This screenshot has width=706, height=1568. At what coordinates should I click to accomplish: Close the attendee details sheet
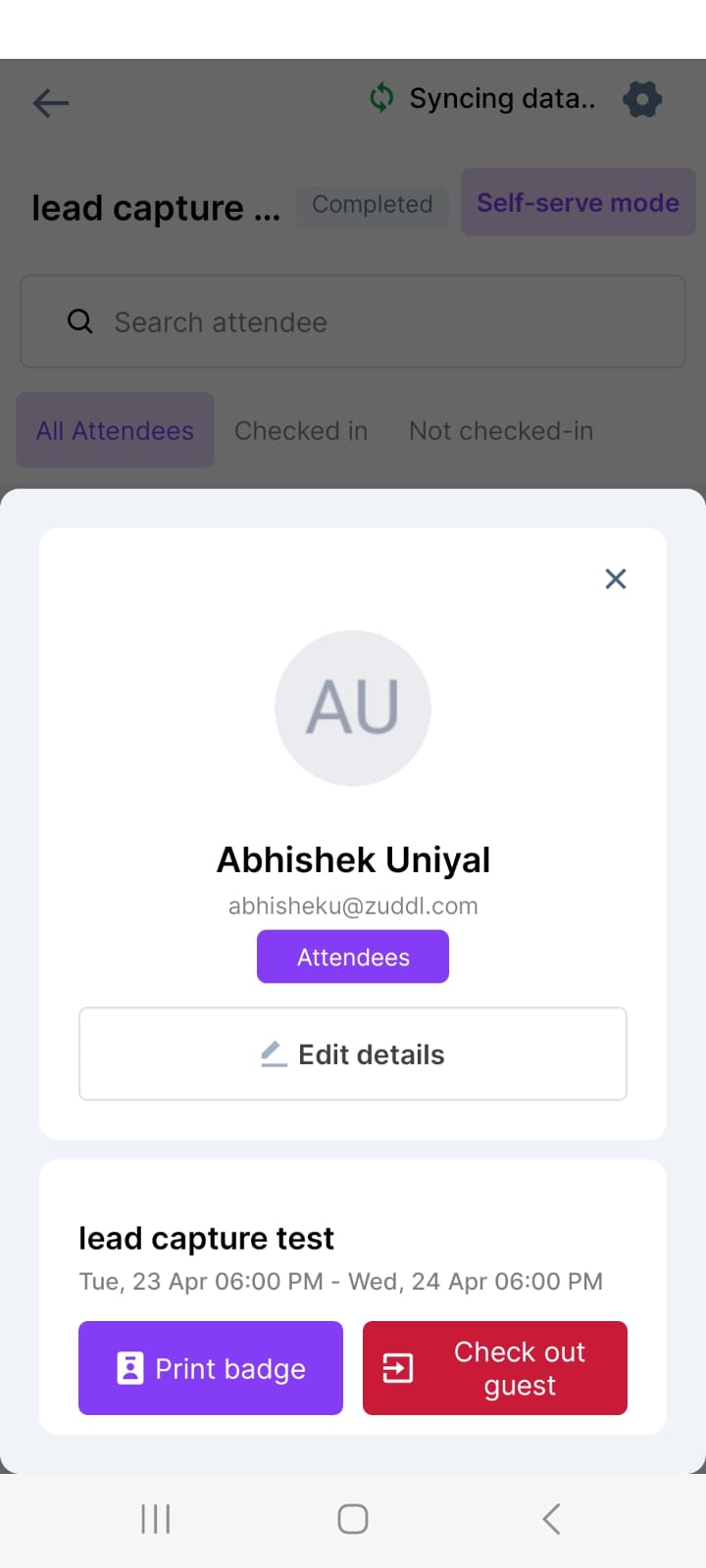[x=615, y=579]
